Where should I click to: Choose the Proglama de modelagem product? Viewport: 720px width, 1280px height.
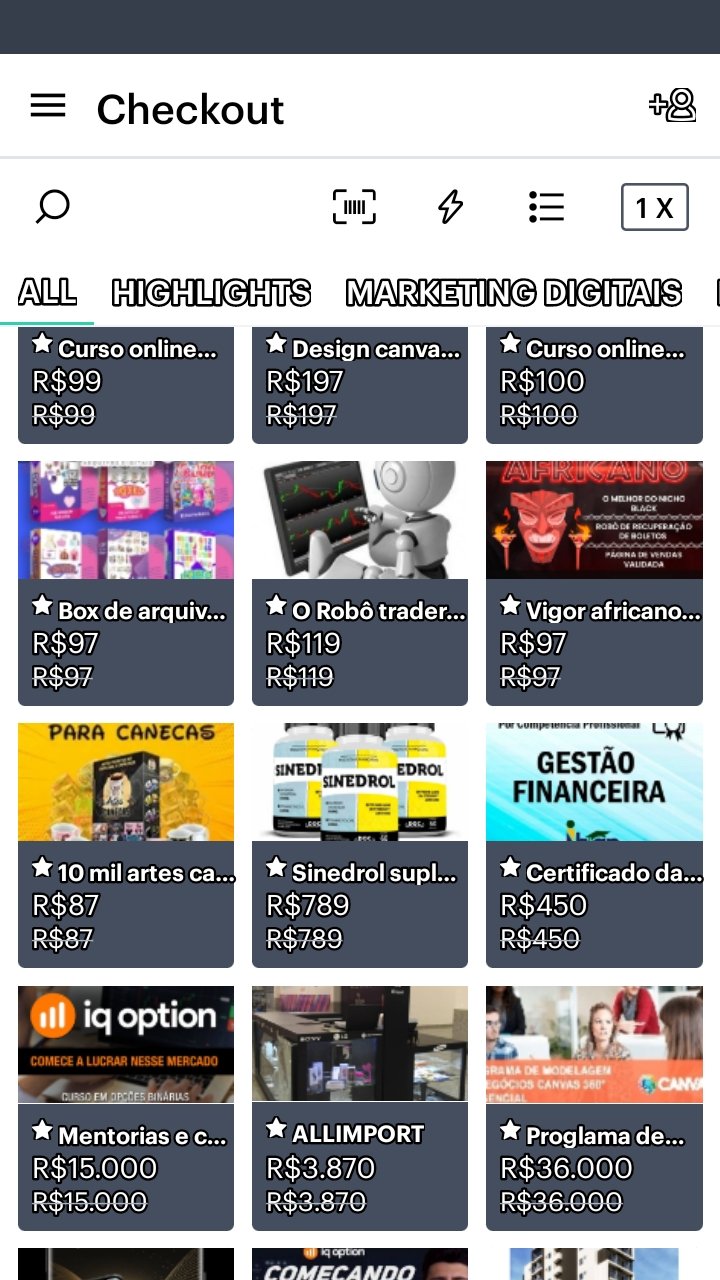click(594, 1108)
